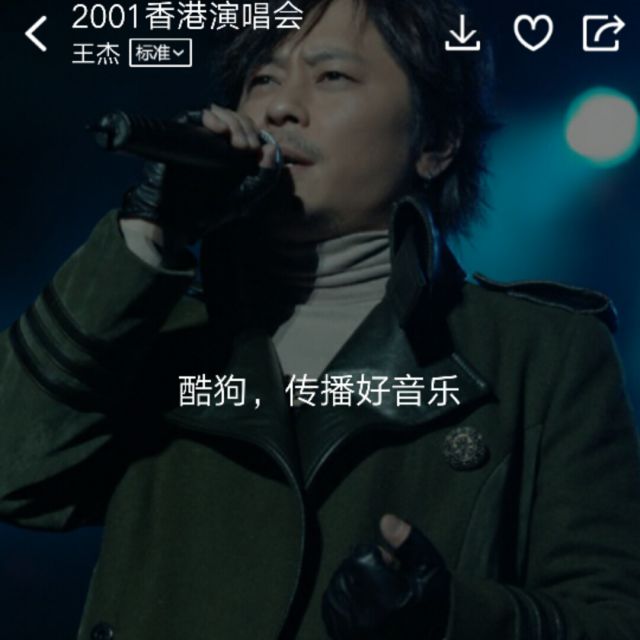Image resolution: width=640 pixels, height=640 pixels.
Task: Download the current song
Action: [x=462, y=33]
